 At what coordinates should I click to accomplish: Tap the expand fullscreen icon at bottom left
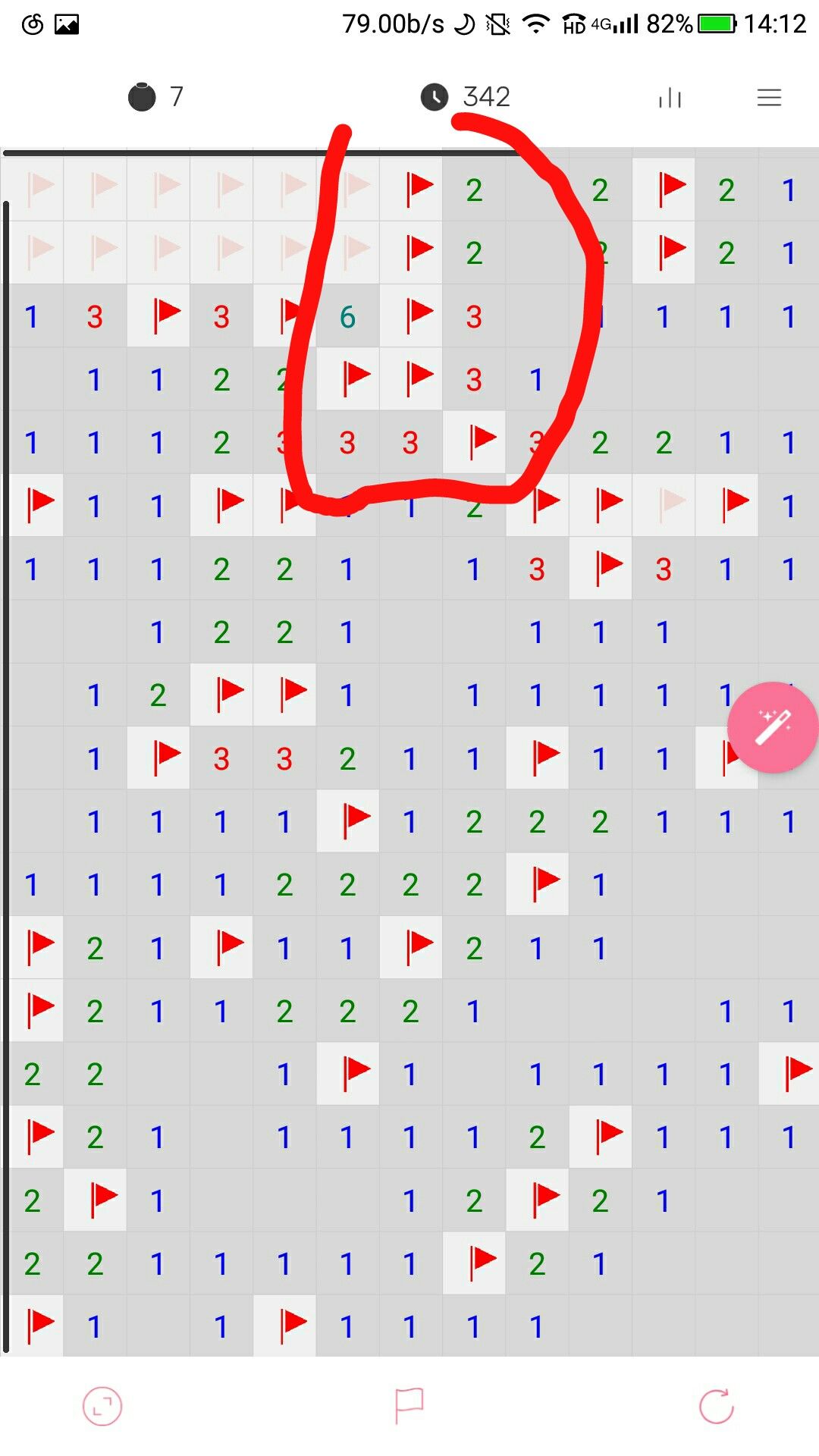[102, 1407]
